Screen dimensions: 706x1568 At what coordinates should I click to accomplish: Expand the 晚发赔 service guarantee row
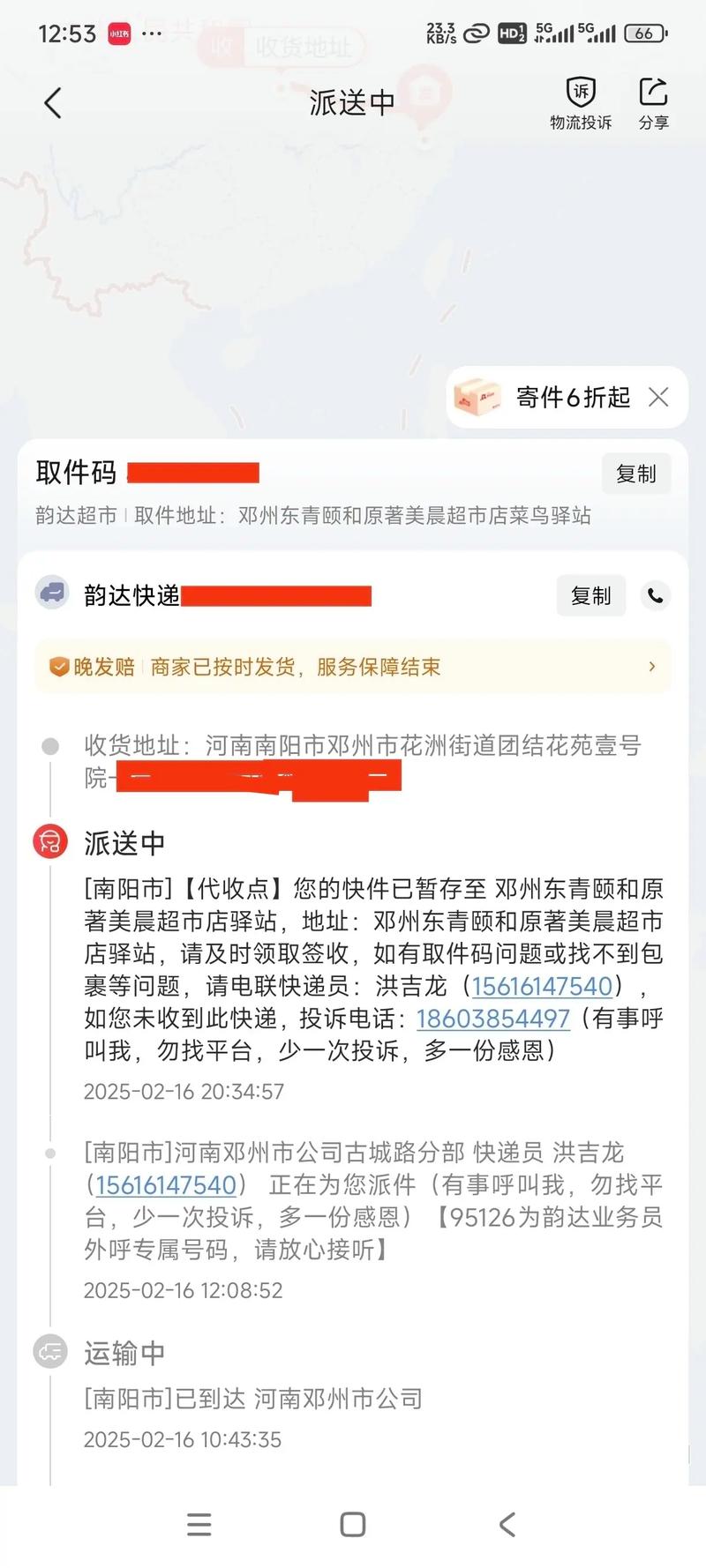click(353, 667)
